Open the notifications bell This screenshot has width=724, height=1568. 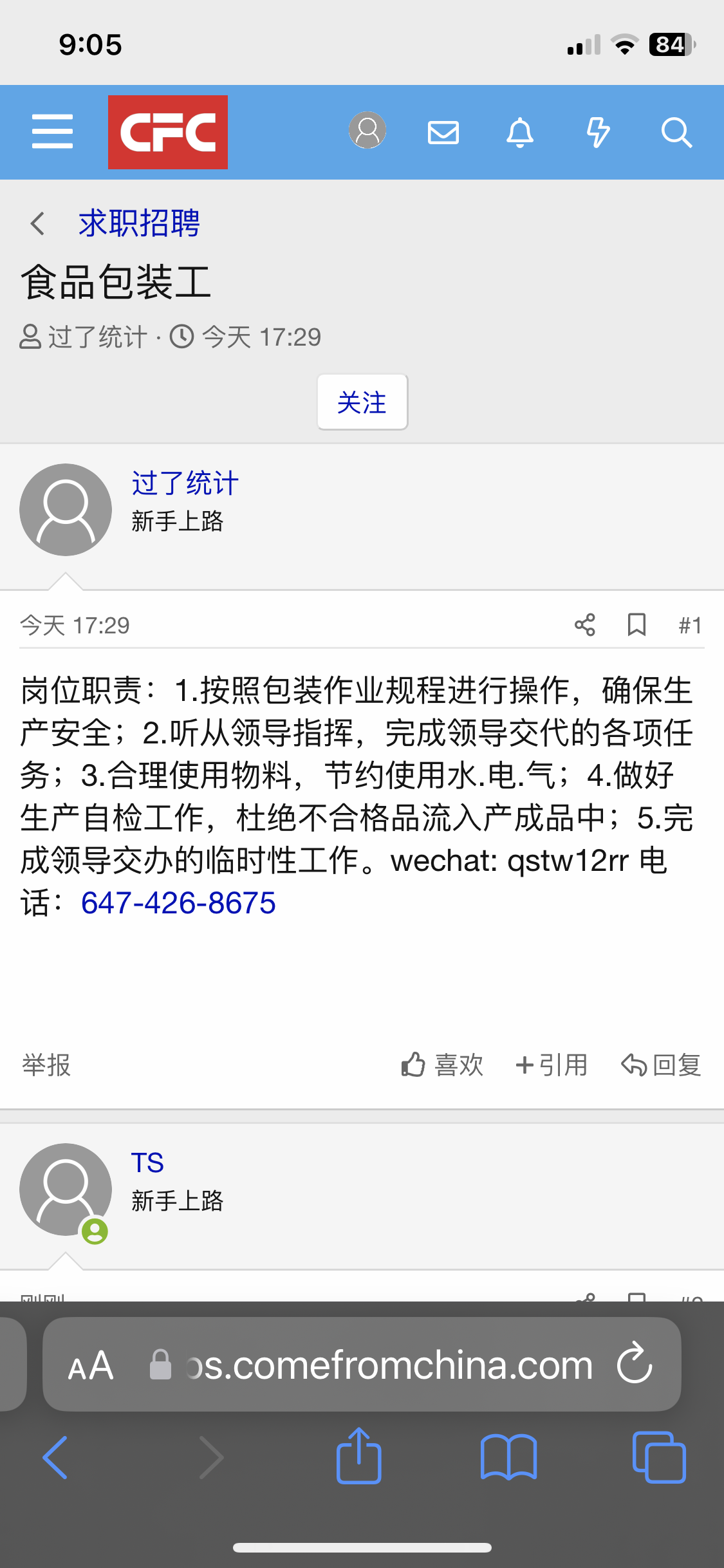click(520, 133)
